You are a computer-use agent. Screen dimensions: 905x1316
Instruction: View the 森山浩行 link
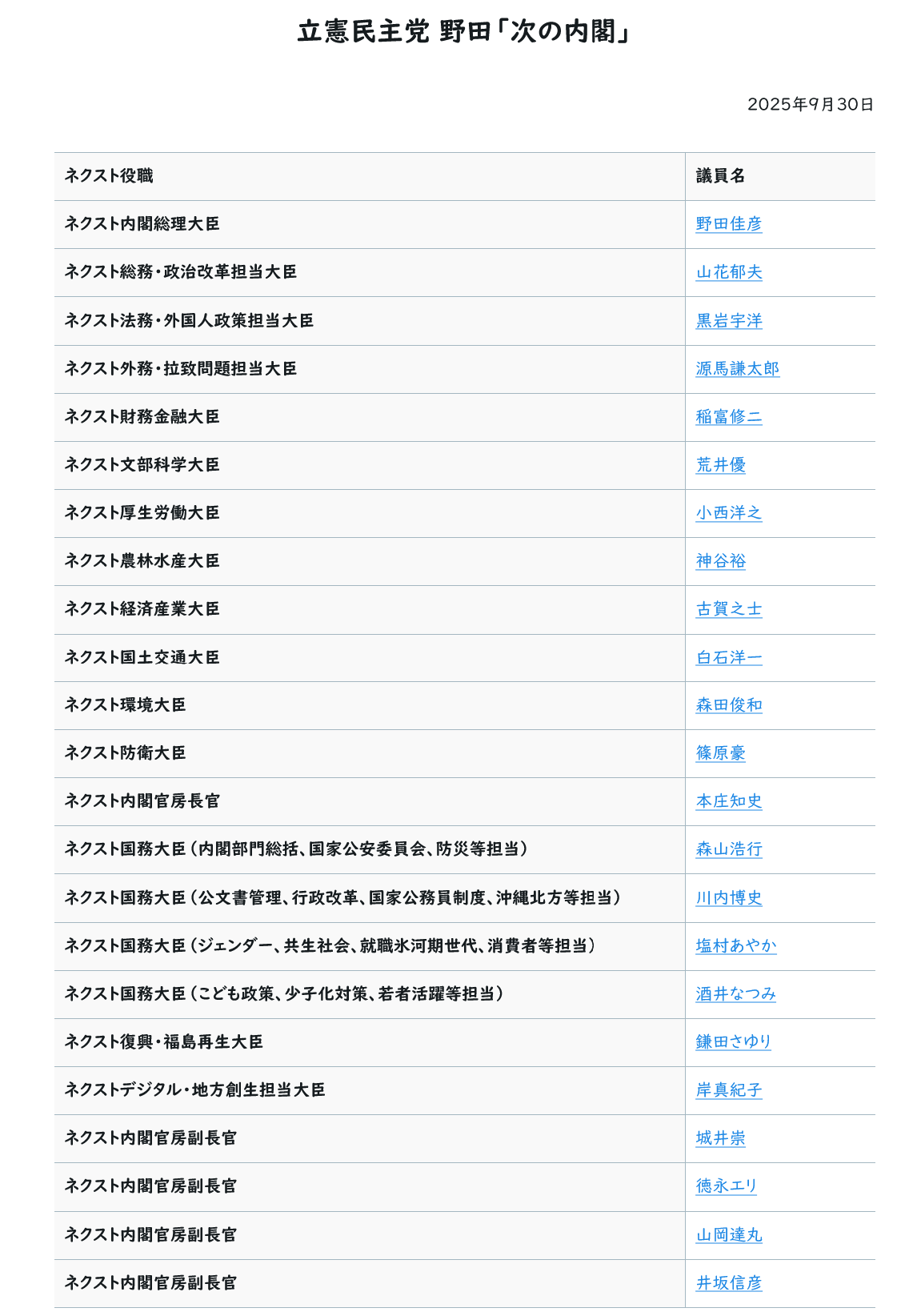coord(728,849)
